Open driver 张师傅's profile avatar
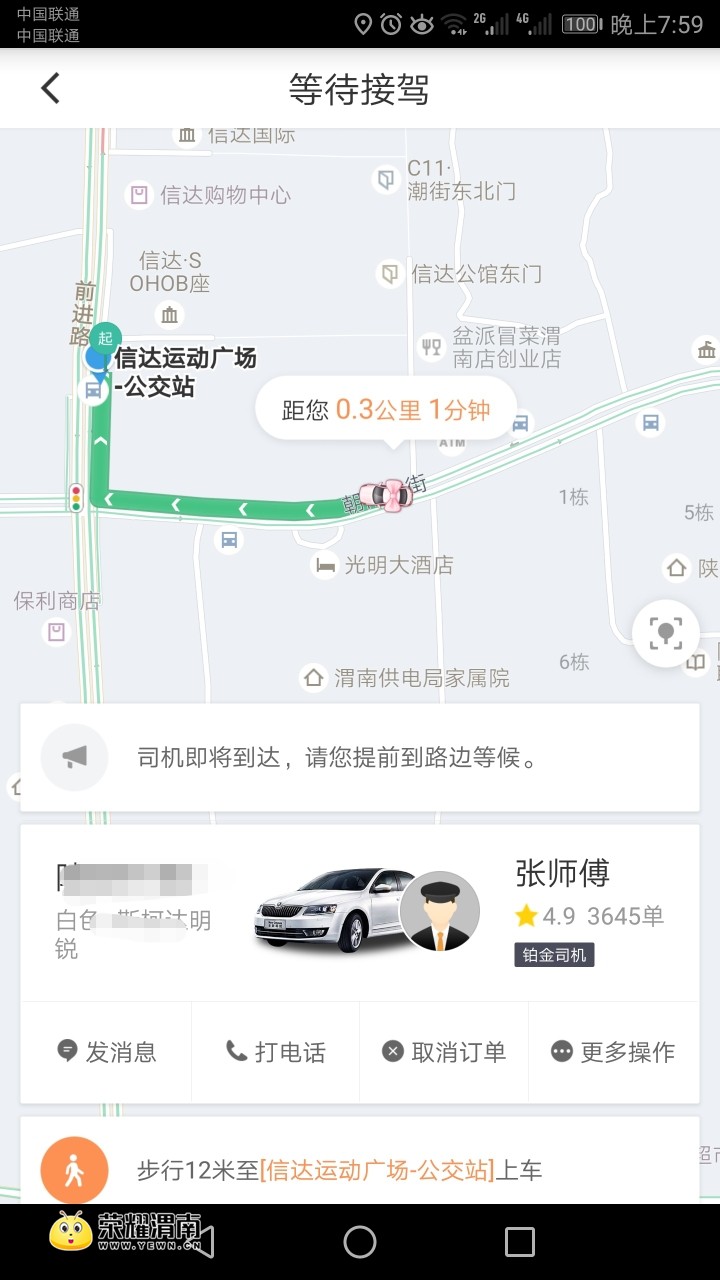The image size is (720, 1280). (x=440, y=911)
